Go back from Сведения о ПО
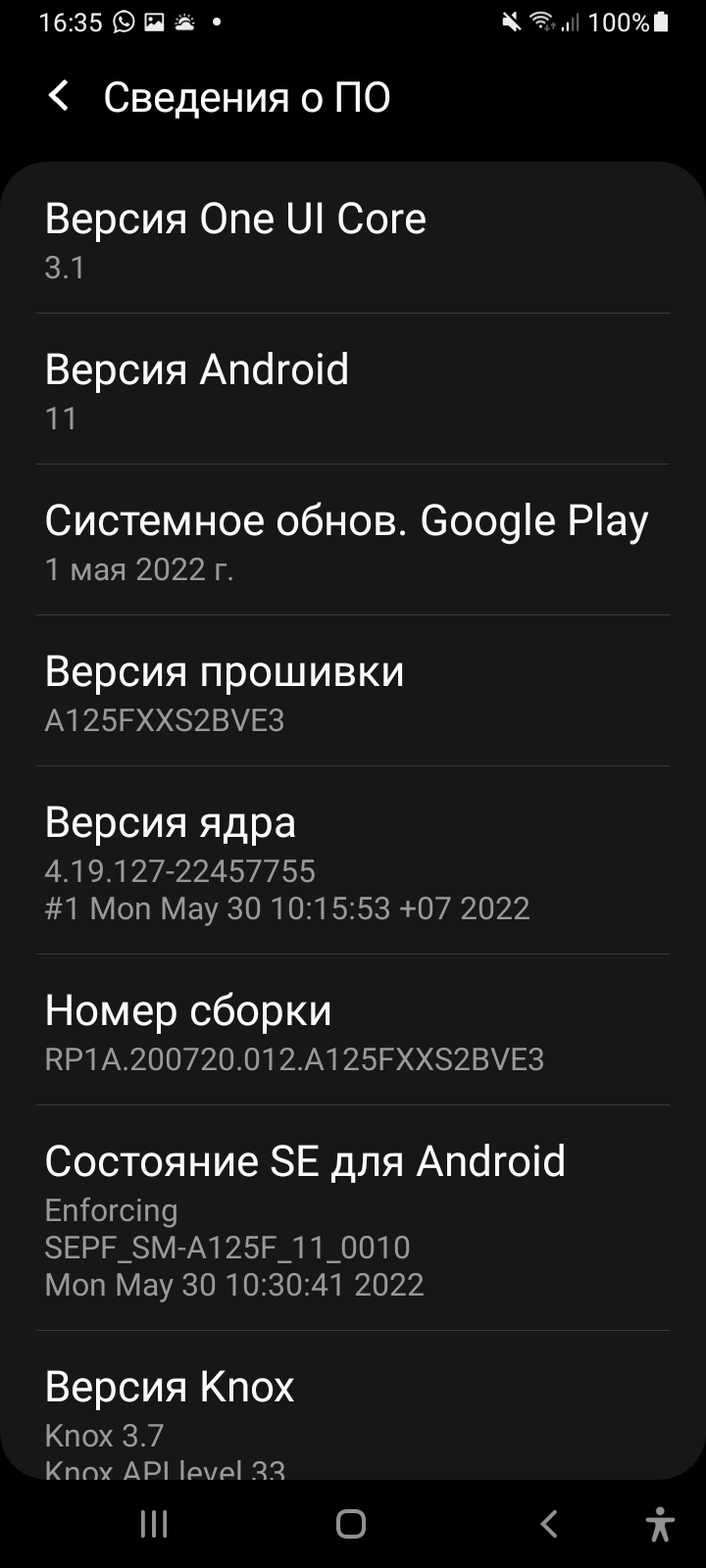Image resolution: width=706 pixels, height=1568 pixels. click(59, 96)
